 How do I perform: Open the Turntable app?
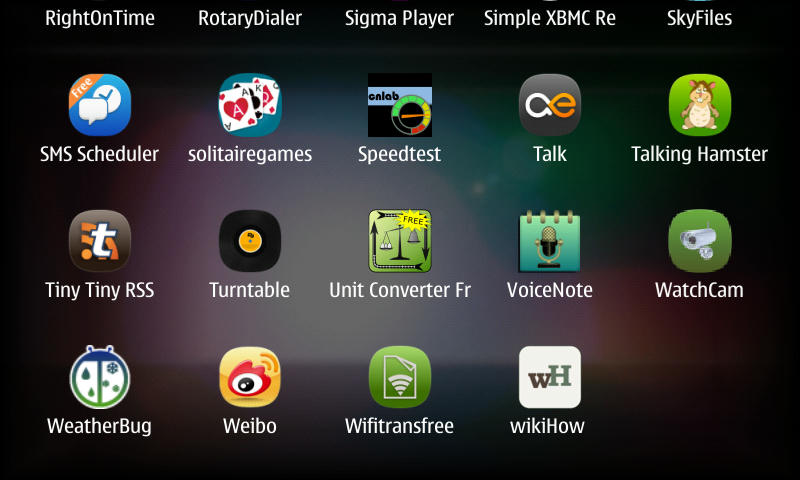[x=249, y=242]
